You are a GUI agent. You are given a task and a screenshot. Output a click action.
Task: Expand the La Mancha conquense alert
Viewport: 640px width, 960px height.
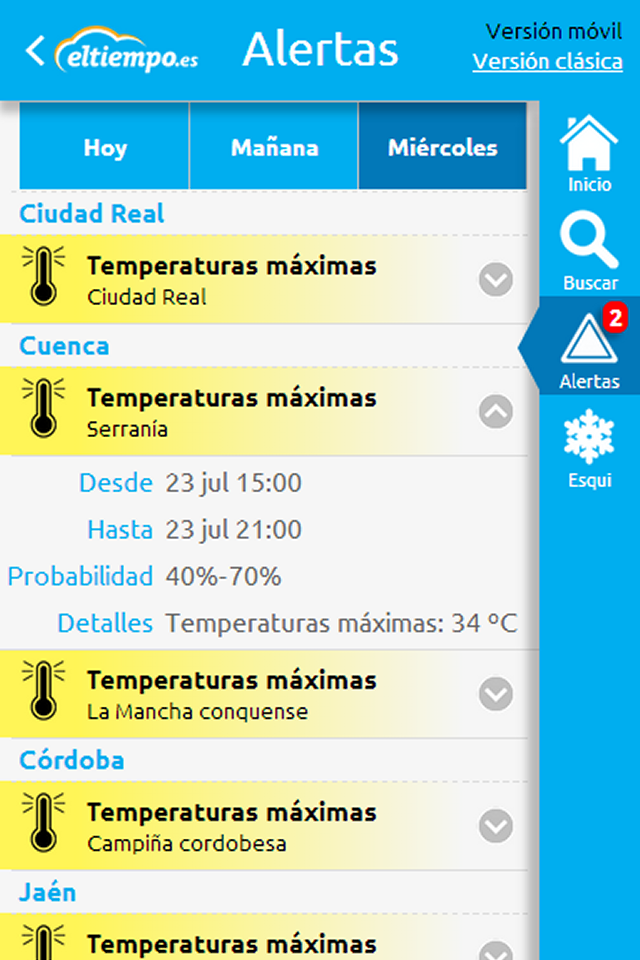point(495,693)
